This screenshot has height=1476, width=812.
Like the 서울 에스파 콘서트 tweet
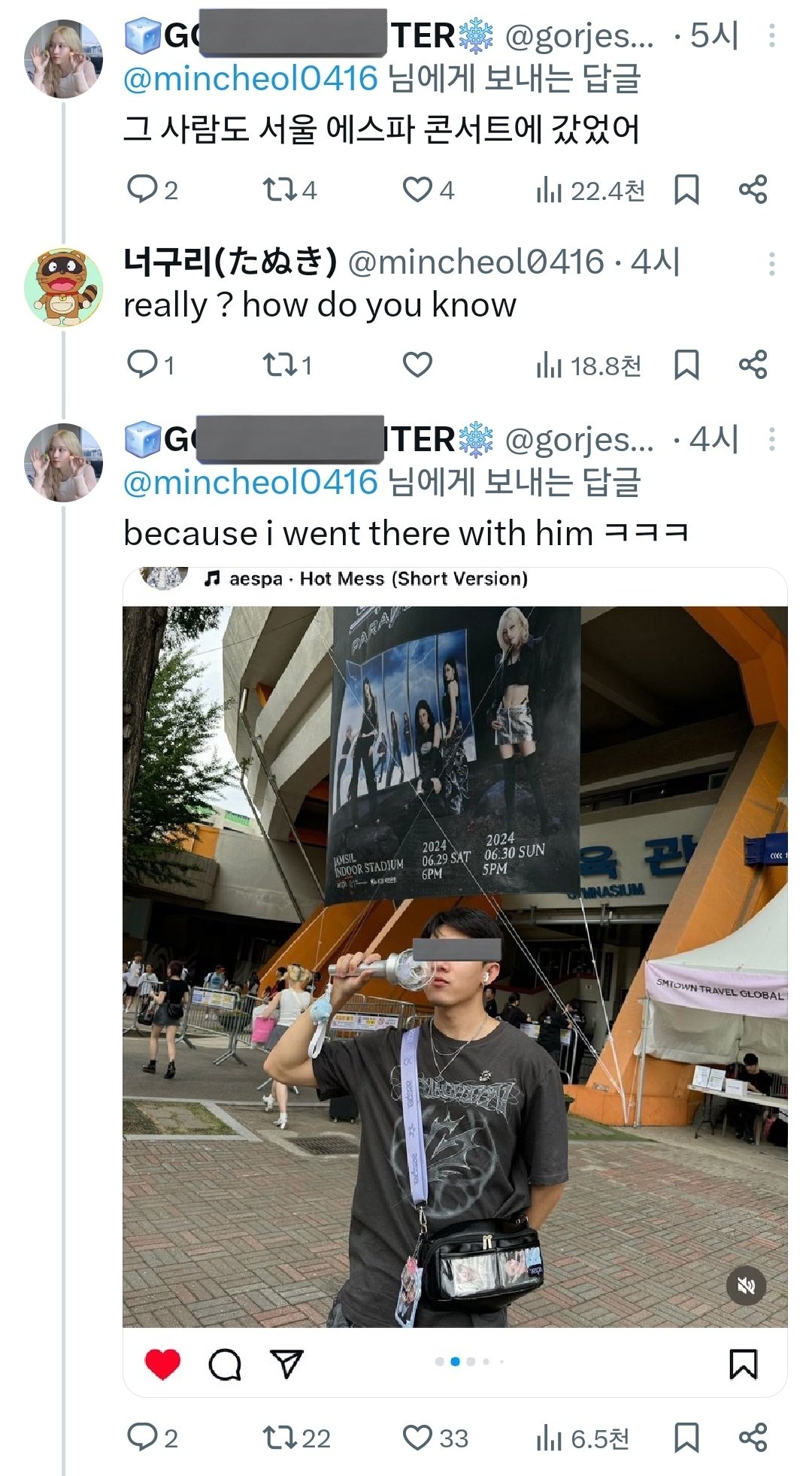(417, 189)
